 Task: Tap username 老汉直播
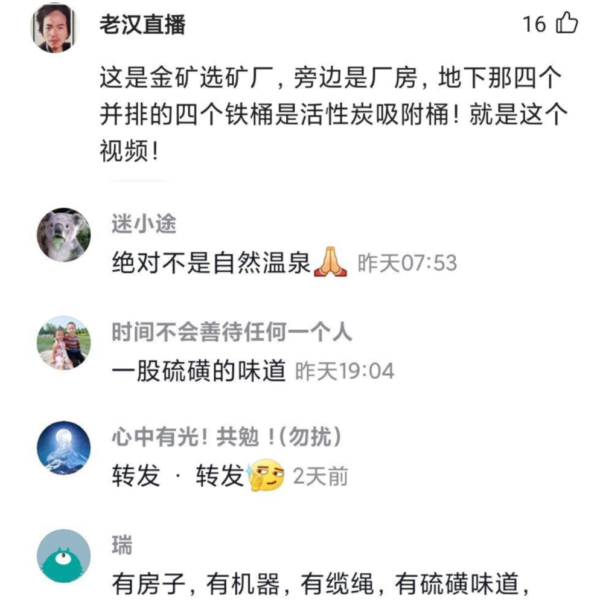[x=142, y=25]
